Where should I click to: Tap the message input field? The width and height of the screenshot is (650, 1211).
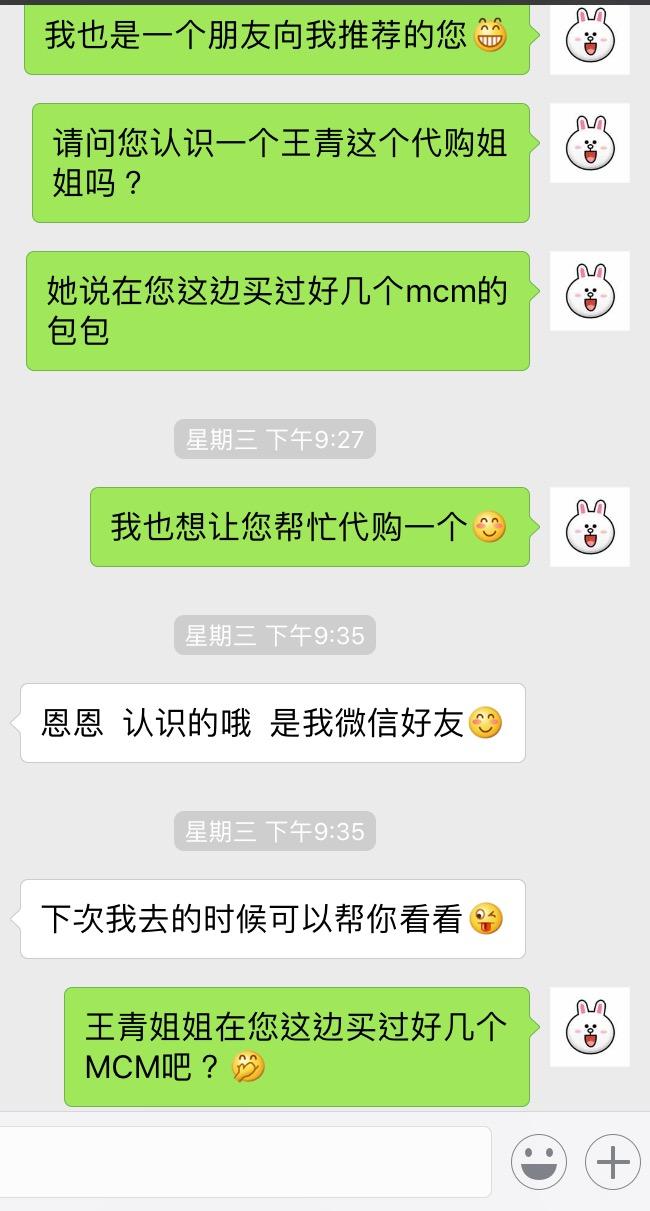(245, 1162)
